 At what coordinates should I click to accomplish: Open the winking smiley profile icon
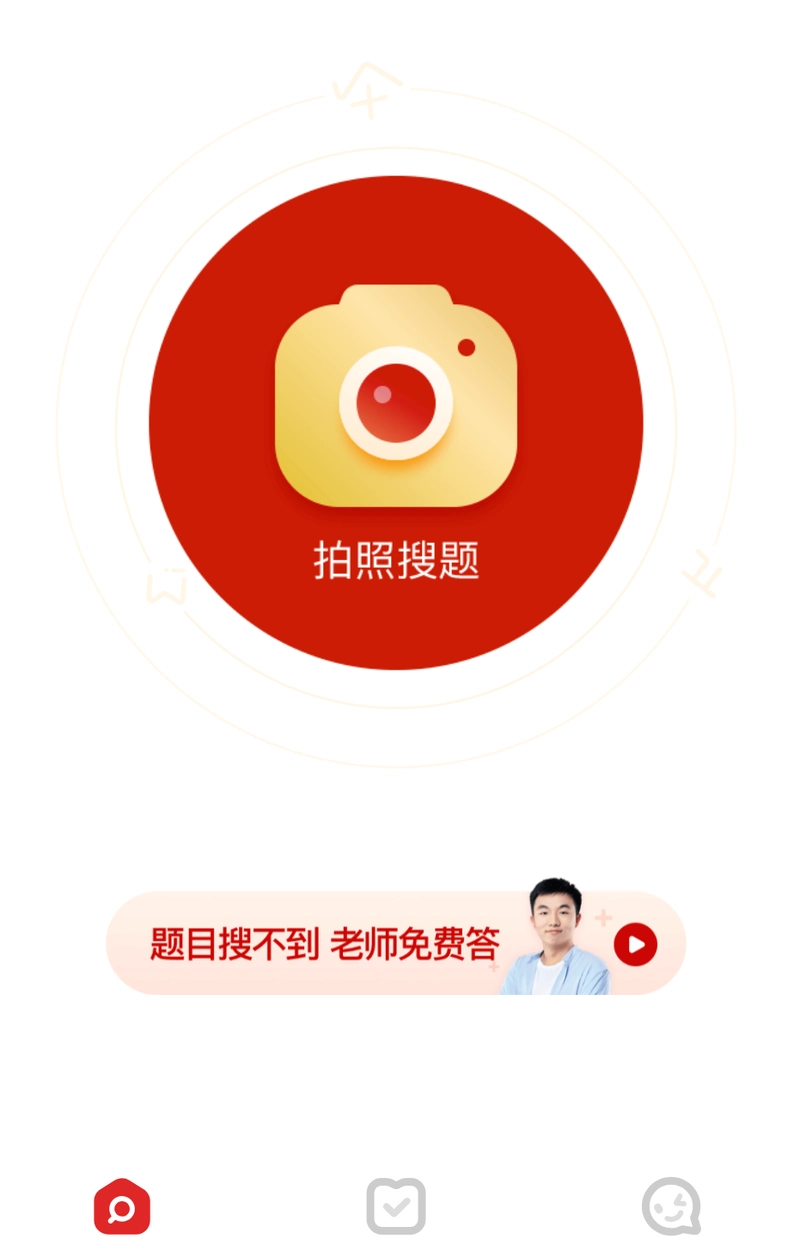(x=671, y=1207)
